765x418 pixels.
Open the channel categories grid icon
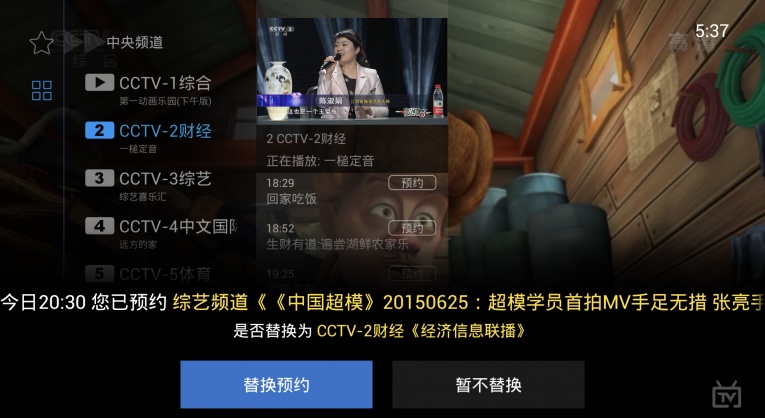[x=42, y=91]
